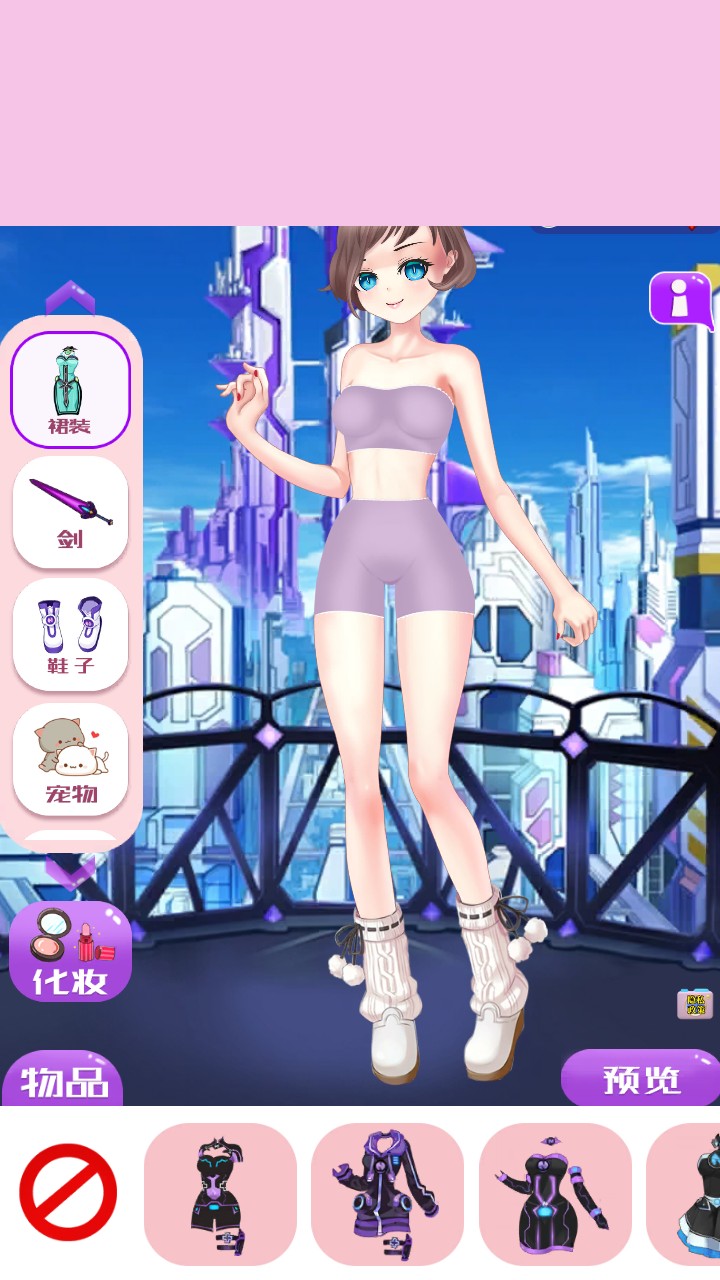Open the 剑 sword category
Screen dimensions: 720x1280
click(x=69, y=513)
